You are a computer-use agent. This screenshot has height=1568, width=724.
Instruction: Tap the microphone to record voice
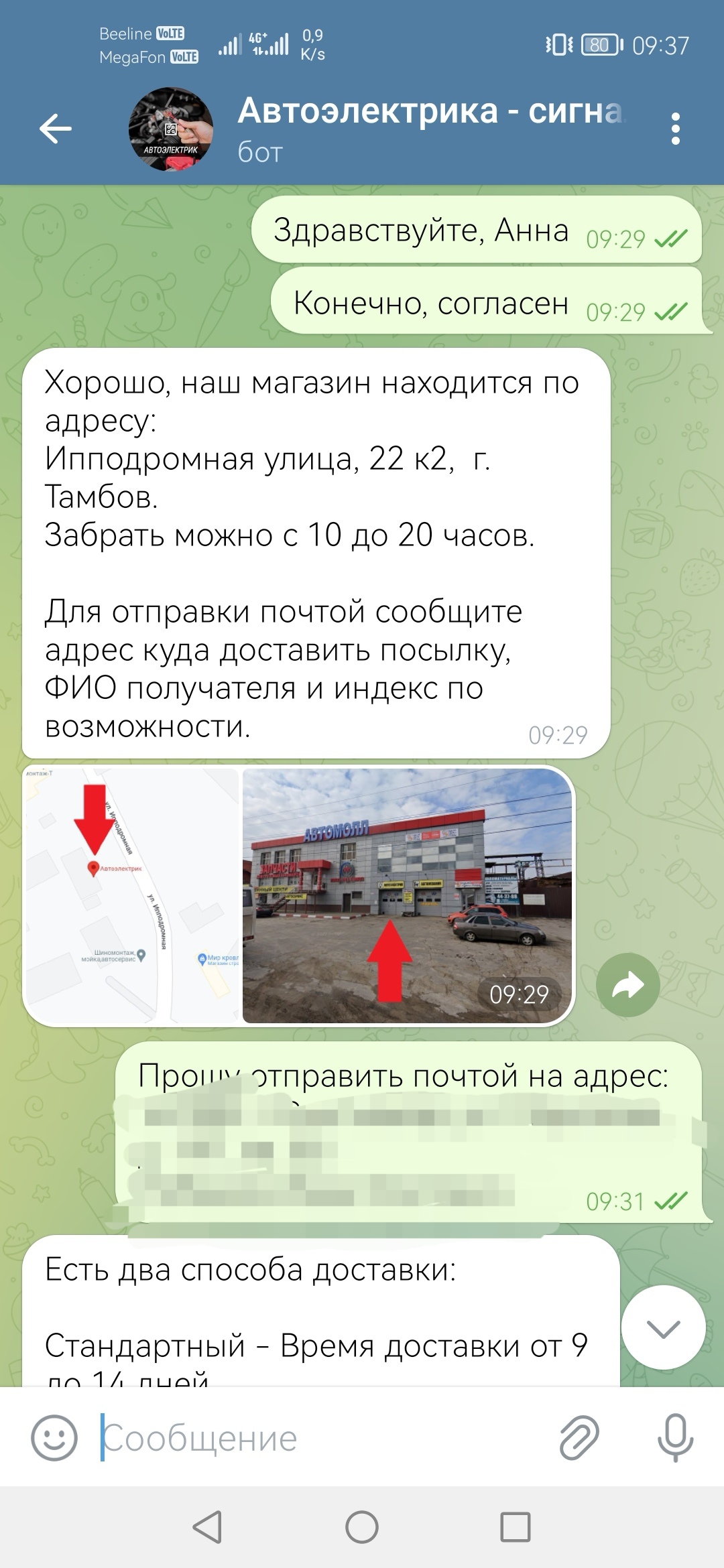point(675,1438)
